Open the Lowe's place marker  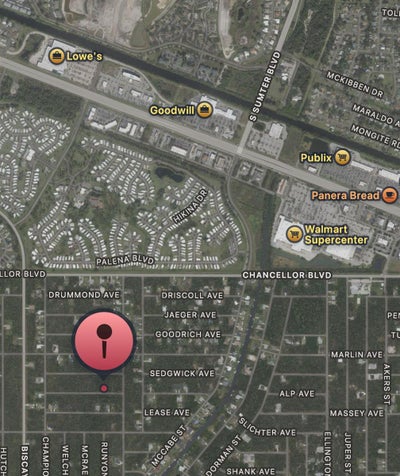57,56
